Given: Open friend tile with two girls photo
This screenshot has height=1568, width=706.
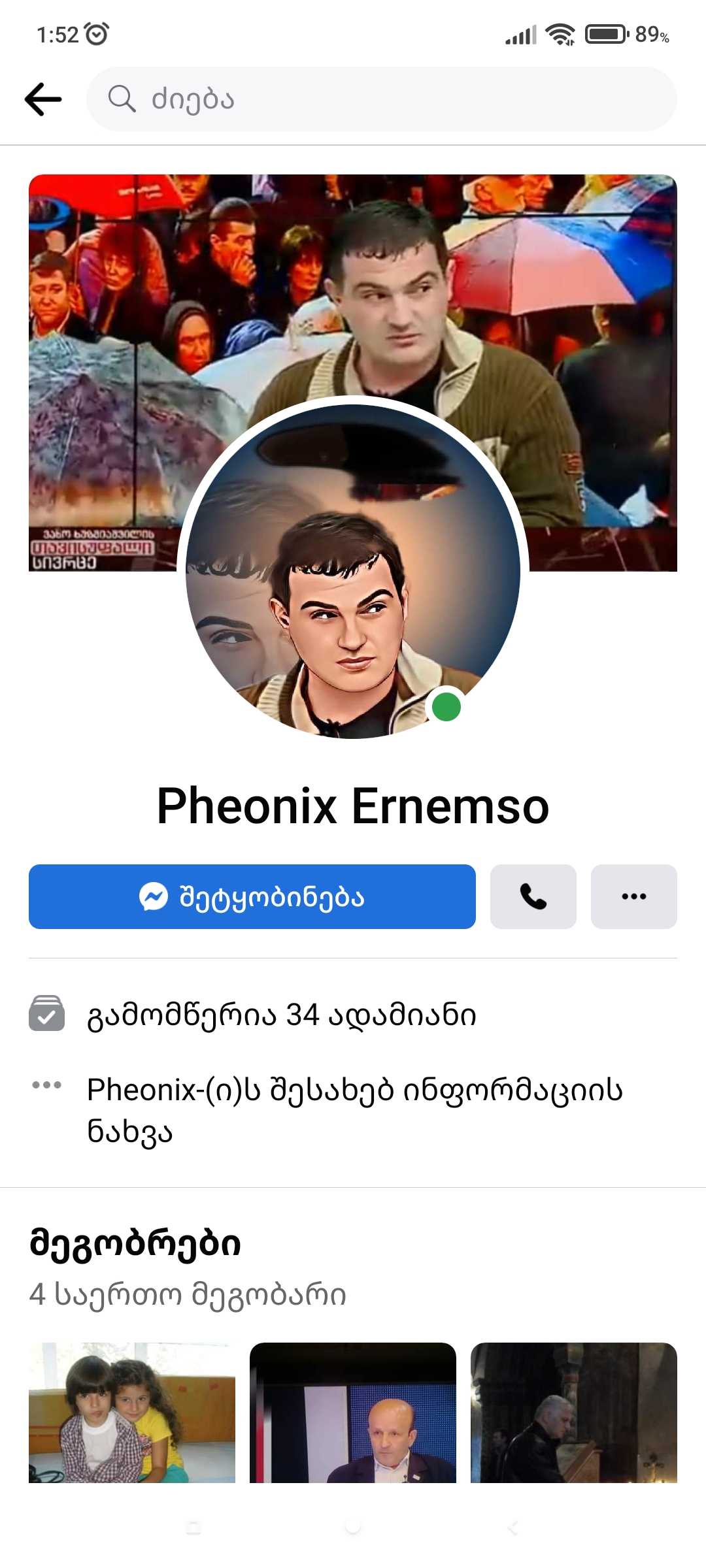Looking at the screenshot, I should 132,1413.
